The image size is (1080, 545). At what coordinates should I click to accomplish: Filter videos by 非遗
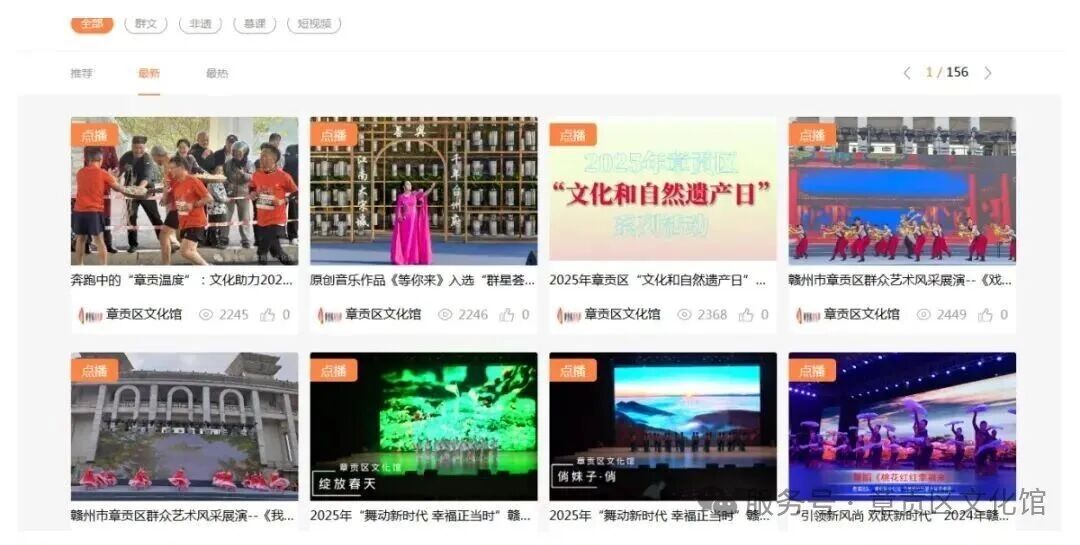click(x=200, y=23)
